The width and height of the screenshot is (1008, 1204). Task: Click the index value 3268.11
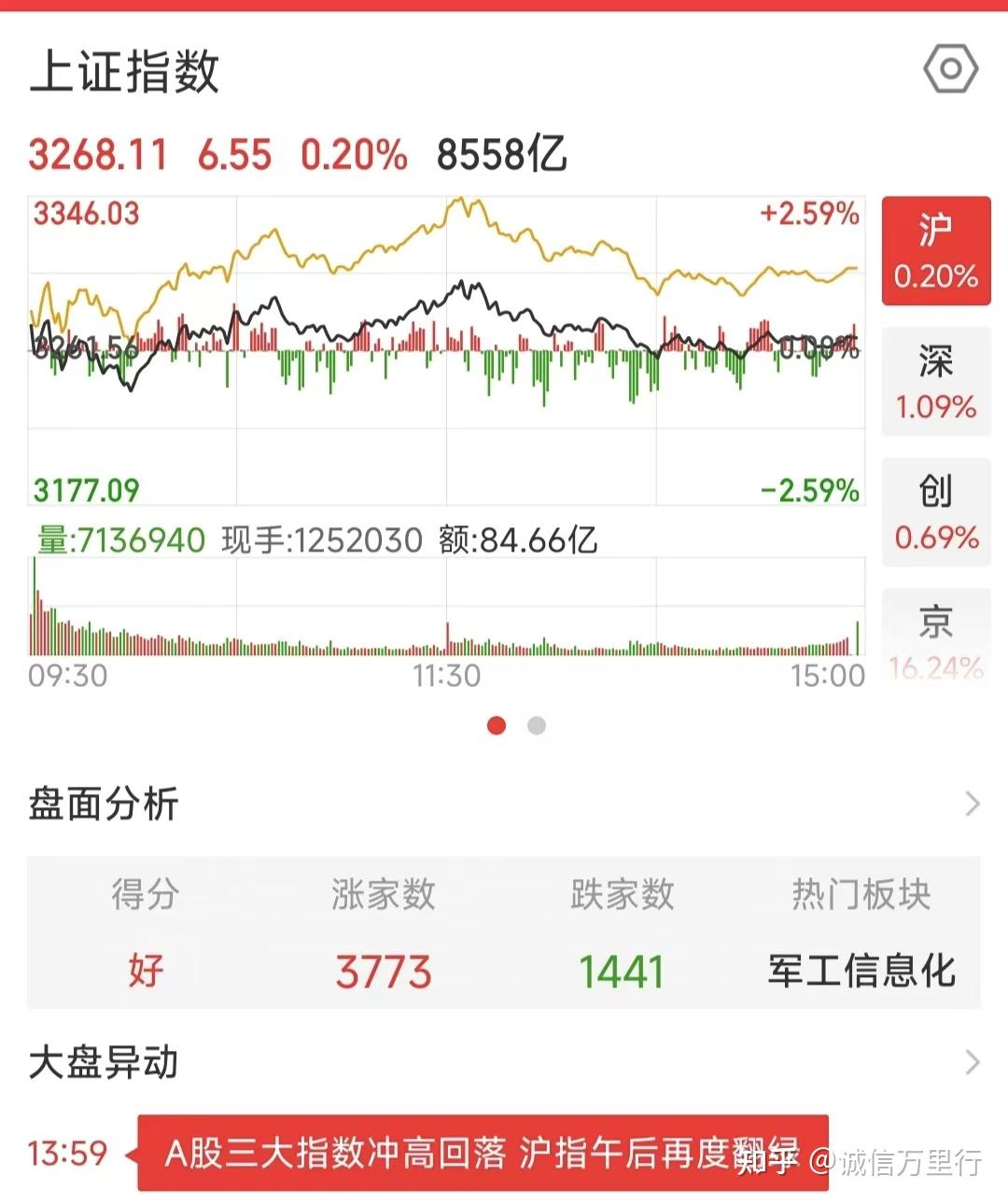click(97, 154)
